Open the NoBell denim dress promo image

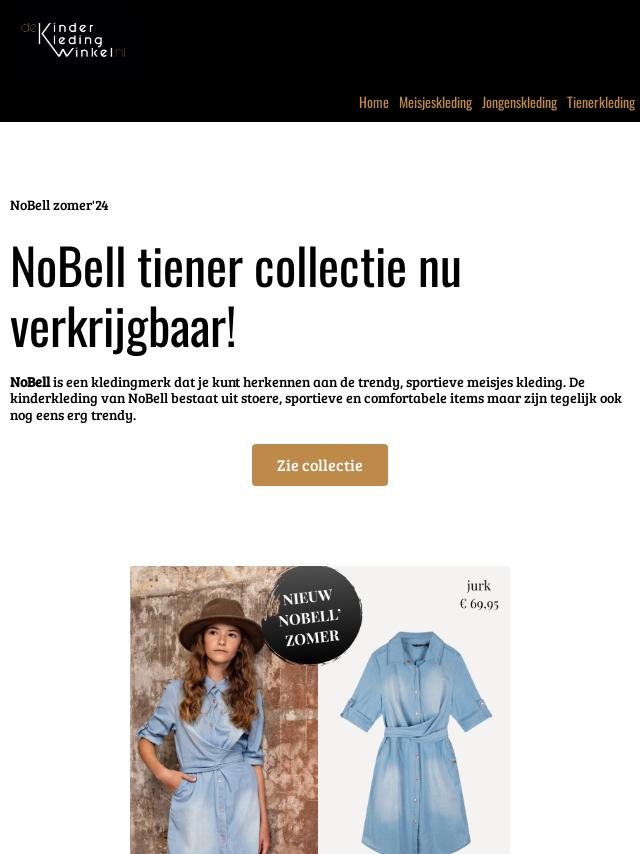coord(319,710)
